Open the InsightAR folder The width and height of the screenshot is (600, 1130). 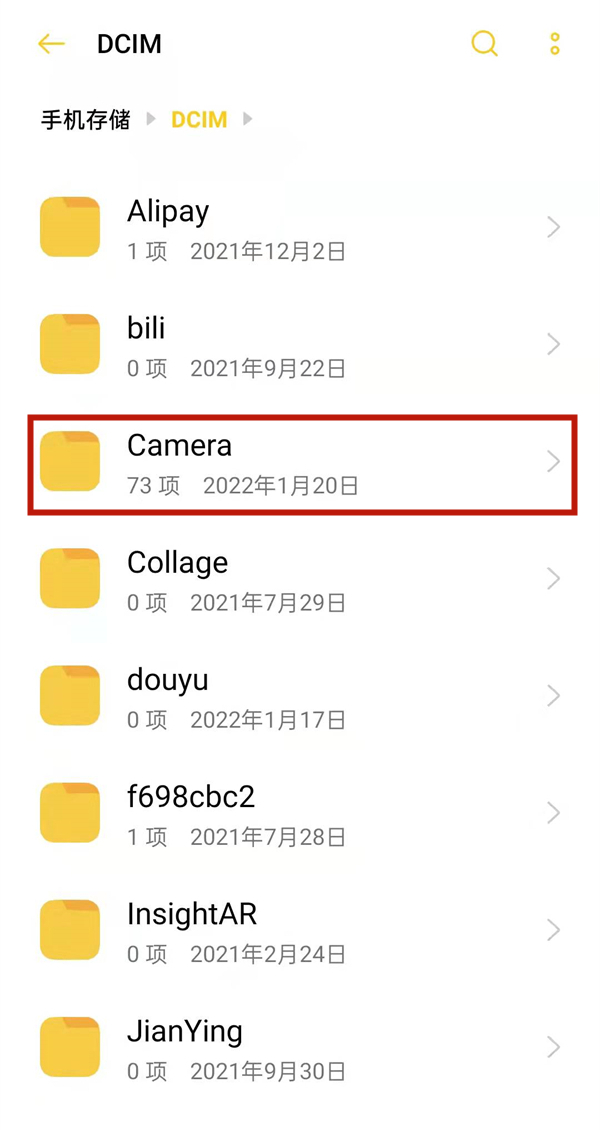(x=300, y=930)
